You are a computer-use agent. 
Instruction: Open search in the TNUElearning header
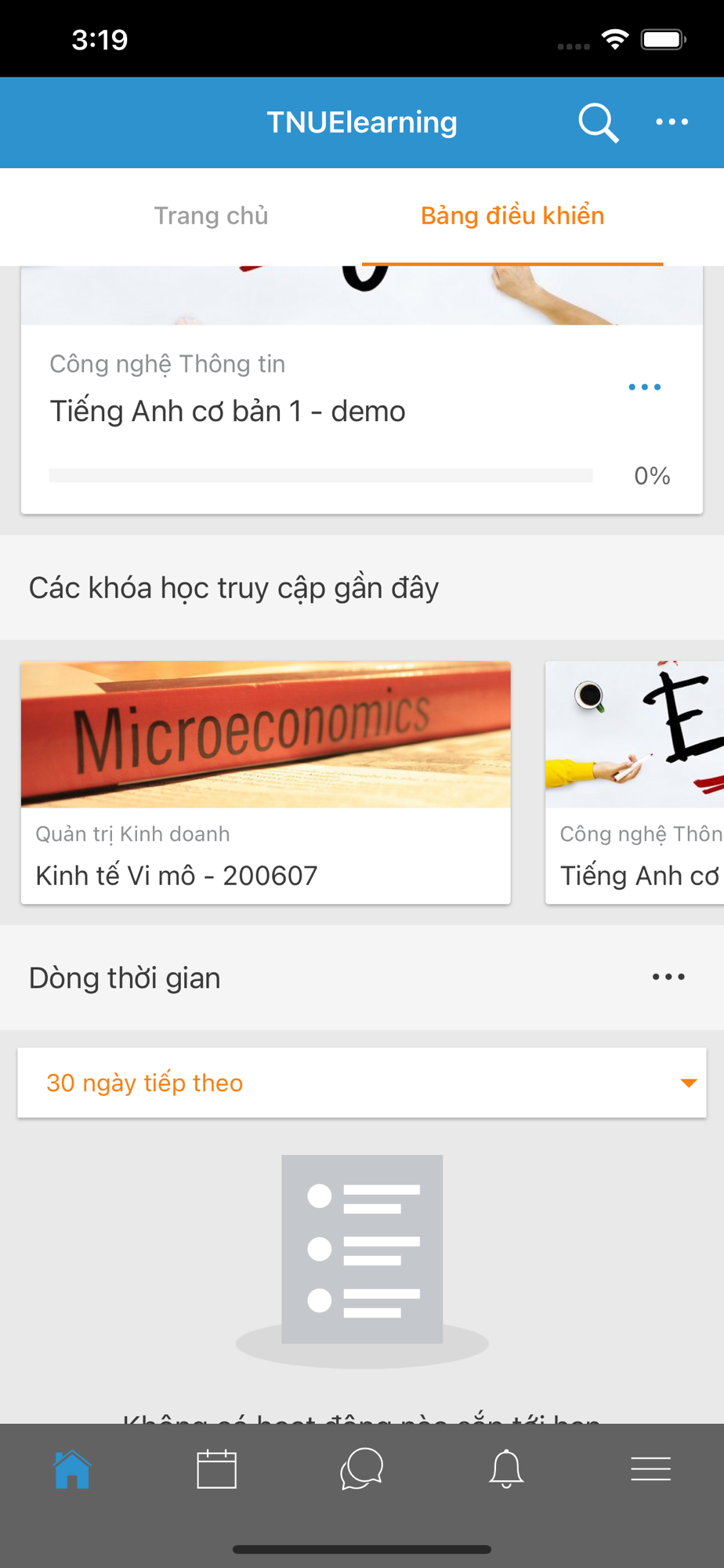point(599,123)
